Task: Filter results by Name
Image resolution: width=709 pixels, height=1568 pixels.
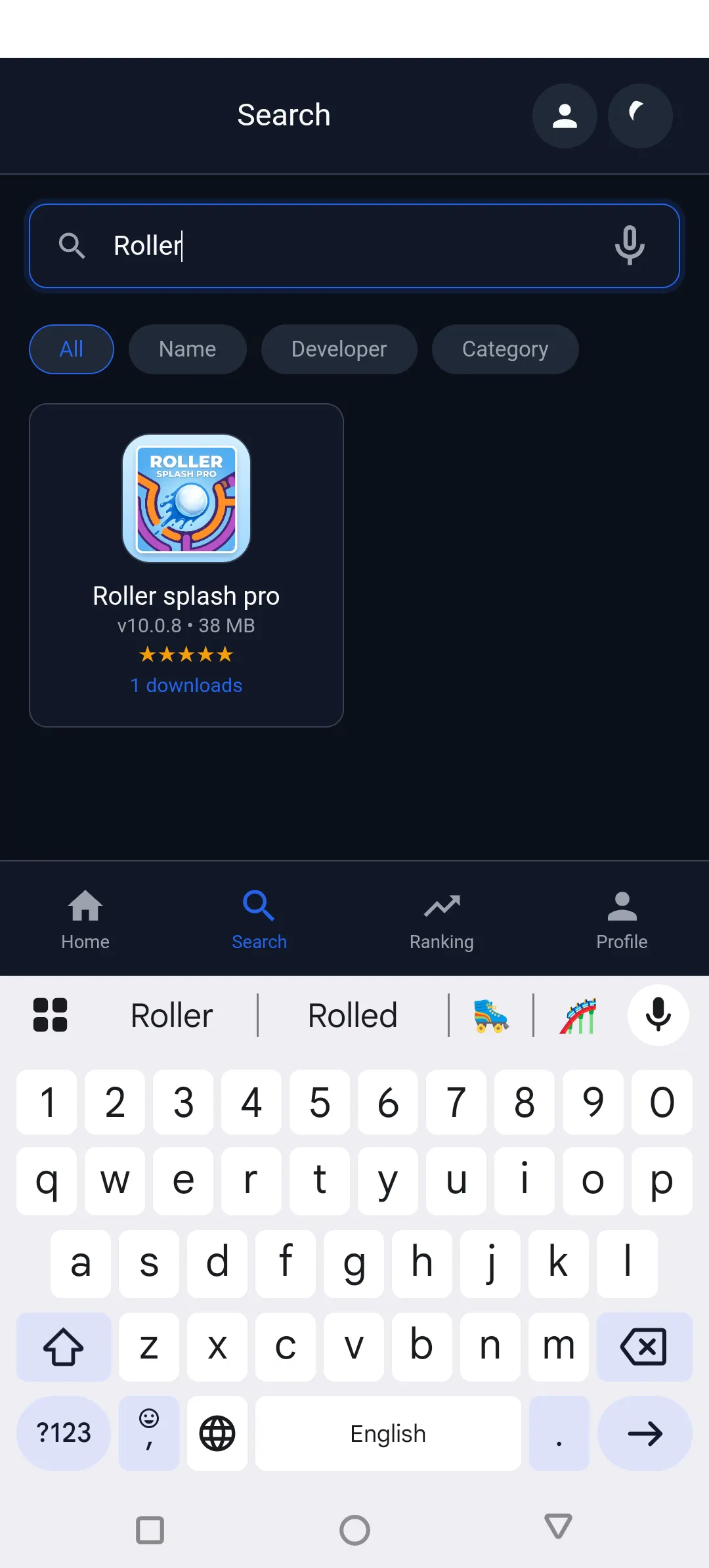Action: [188, 349]
